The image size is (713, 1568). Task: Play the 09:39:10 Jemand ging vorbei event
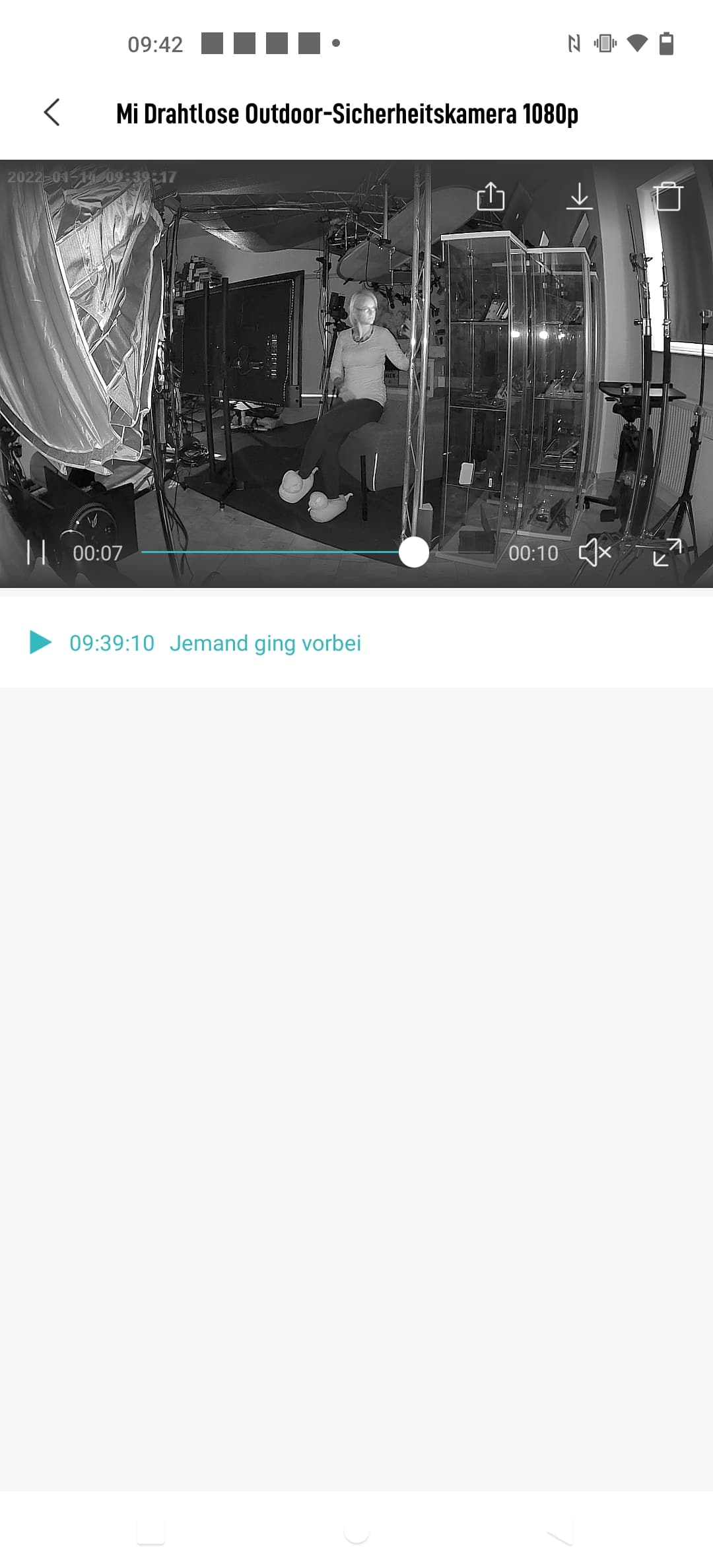coord(195,643)
